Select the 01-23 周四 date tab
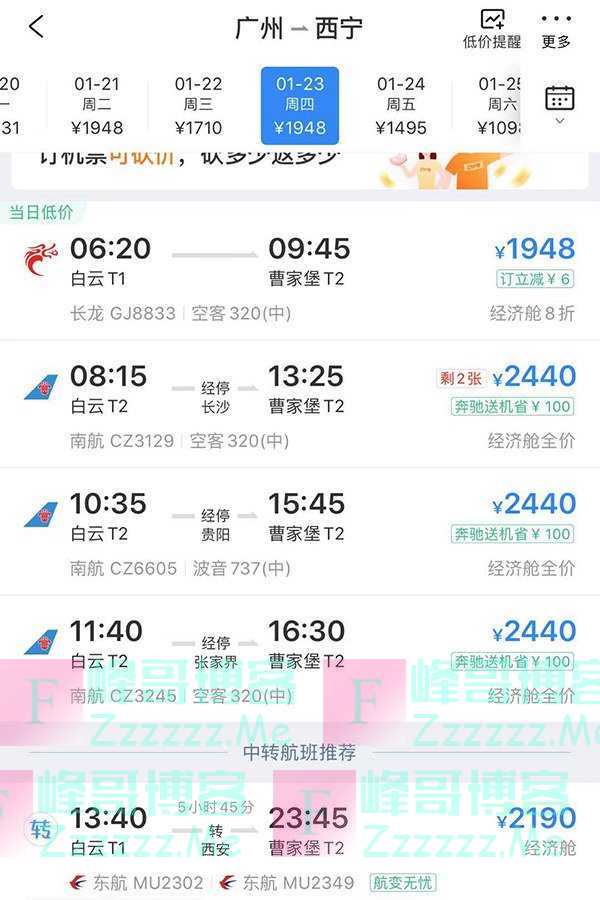Screen dimensions: 600x900 (300, 106)
